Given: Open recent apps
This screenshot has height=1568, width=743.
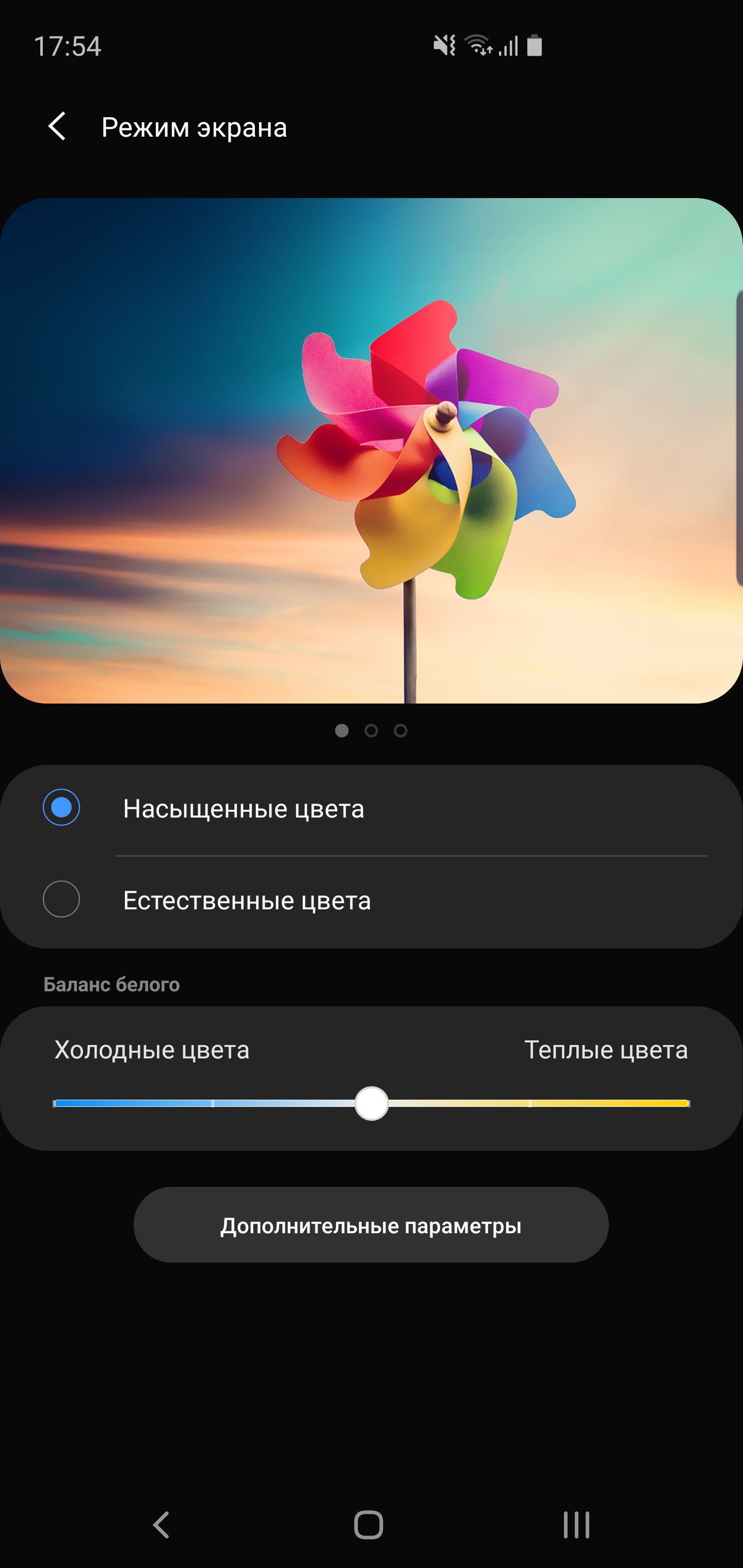Looking at the screenshot, I should click(575, 1525).
